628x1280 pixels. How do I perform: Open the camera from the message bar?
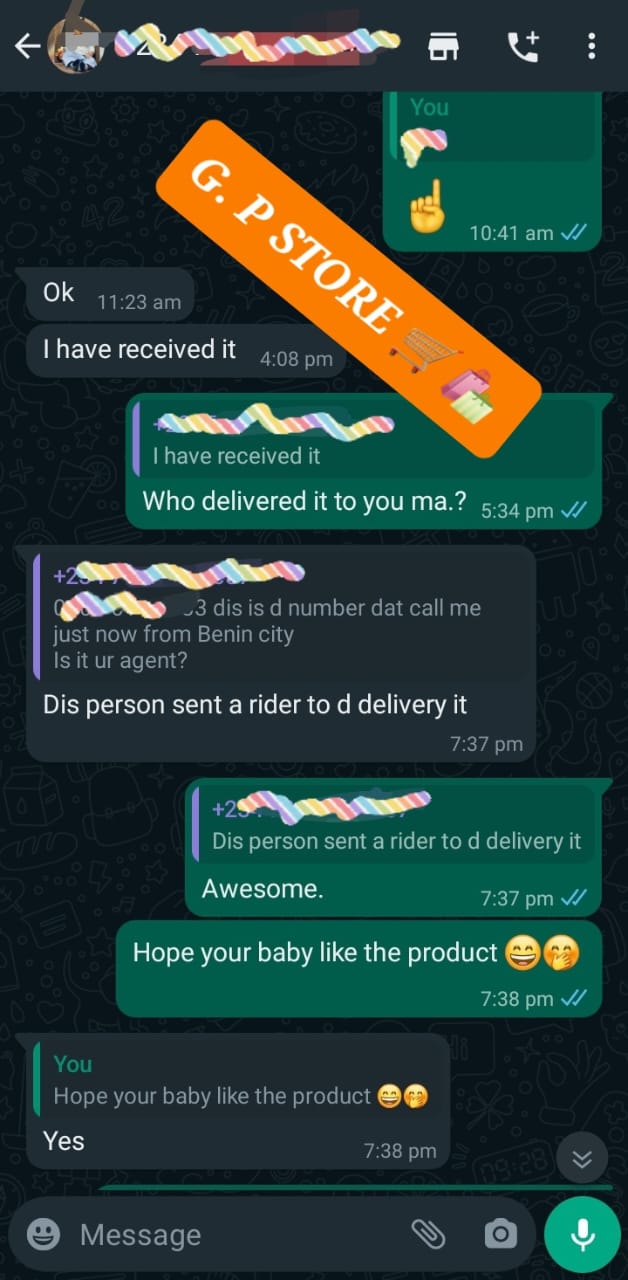[500, 1234]
